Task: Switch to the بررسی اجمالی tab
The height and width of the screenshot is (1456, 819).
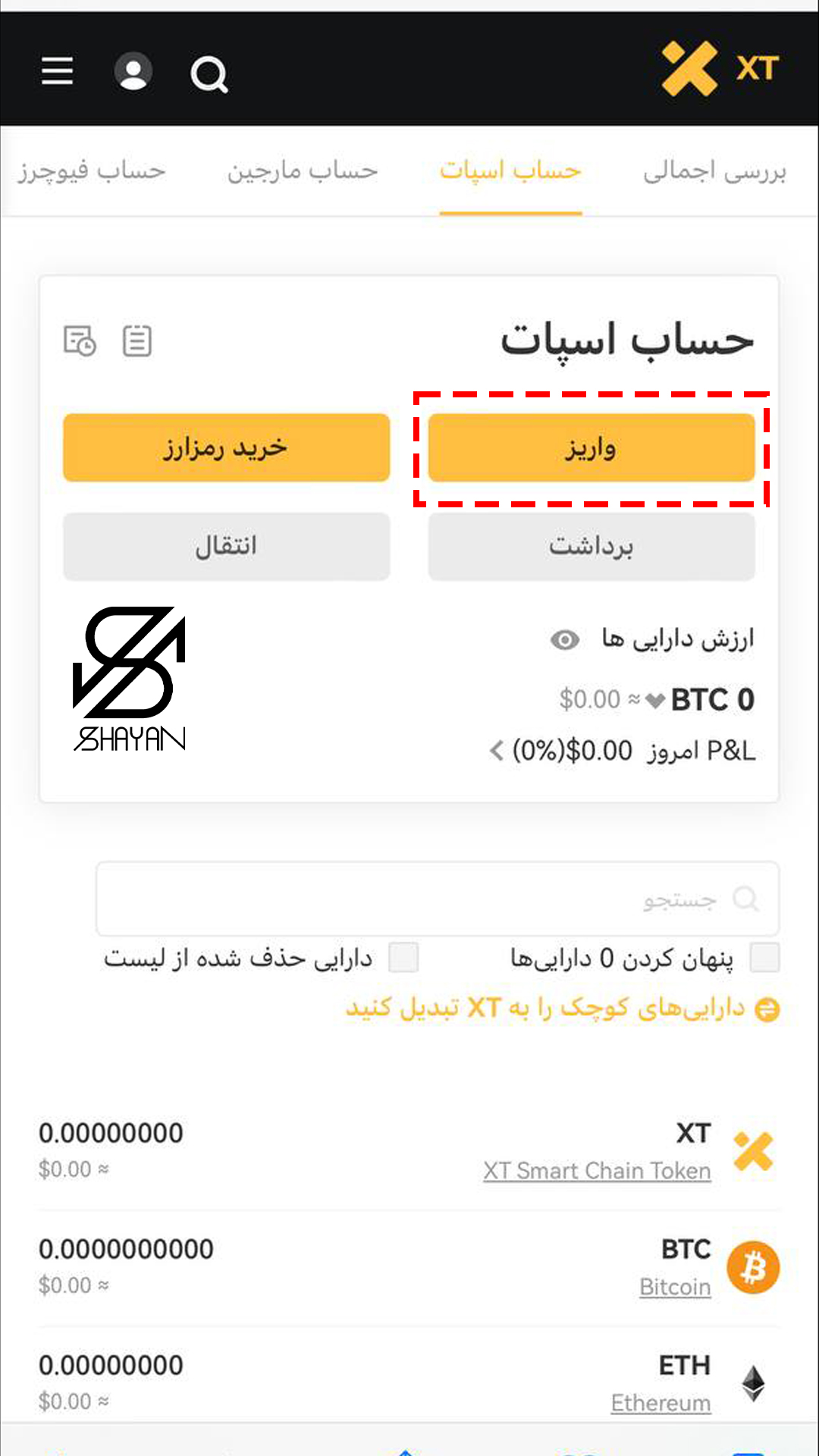Action: tap(714, 171)
